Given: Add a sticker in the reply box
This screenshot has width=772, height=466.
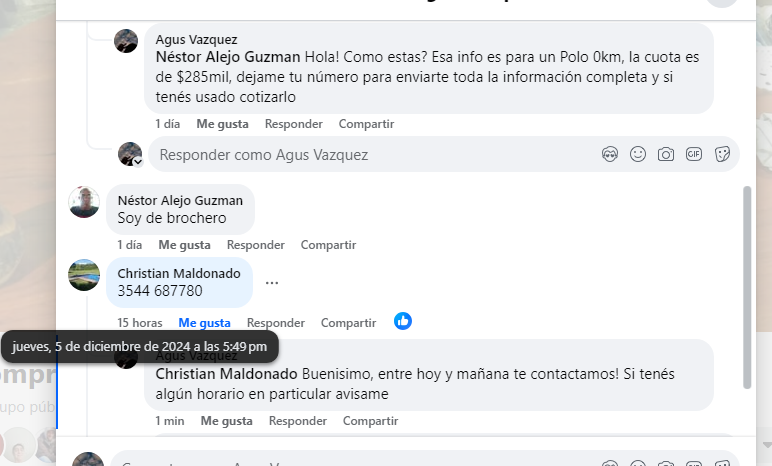Looking at the screenshot, I should pyautogui.click(x=722, y=155).
